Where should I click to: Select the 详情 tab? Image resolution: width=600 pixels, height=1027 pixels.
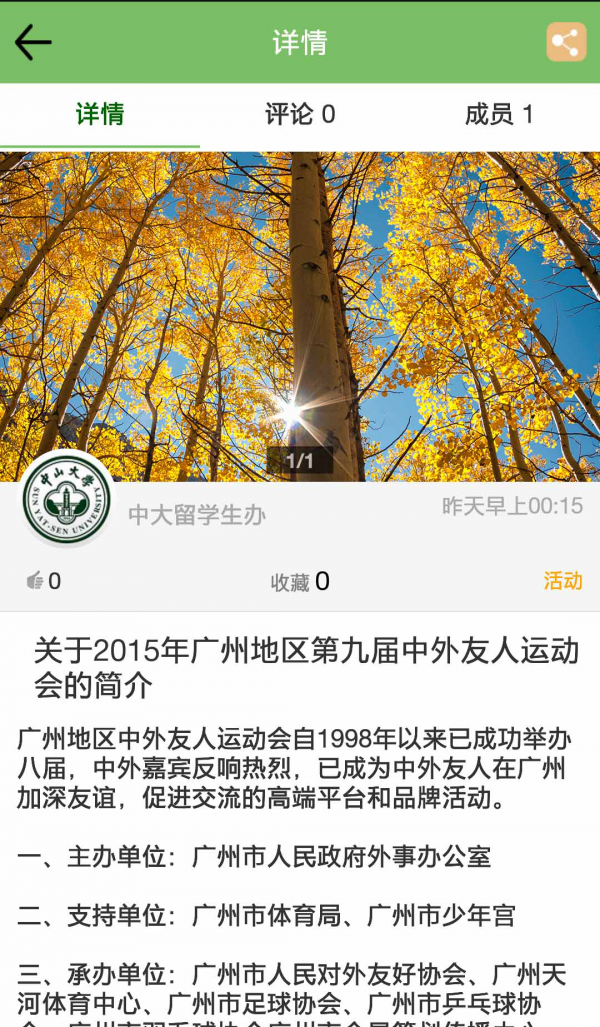[x=100, y=115]
